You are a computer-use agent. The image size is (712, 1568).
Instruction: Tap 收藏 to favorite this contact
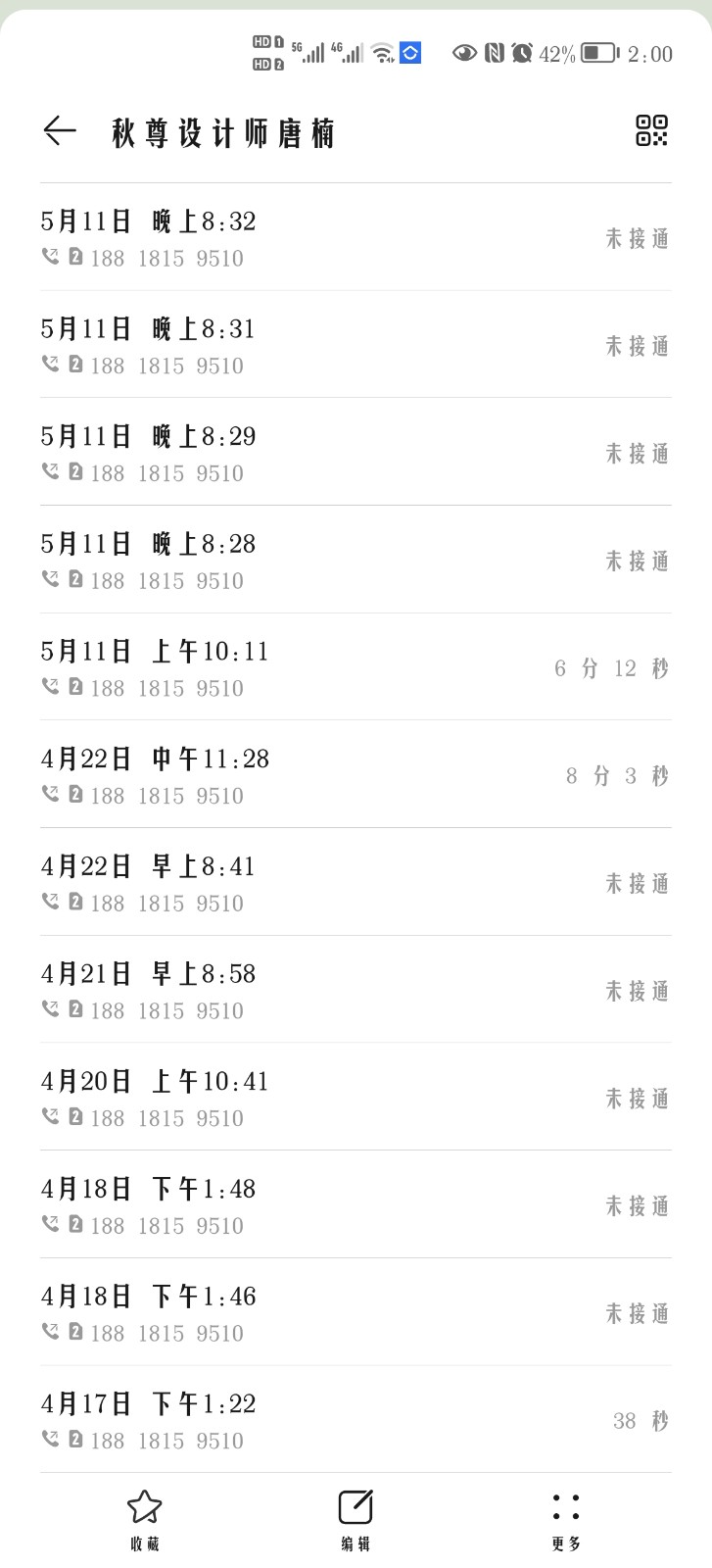click(145, 1519)
